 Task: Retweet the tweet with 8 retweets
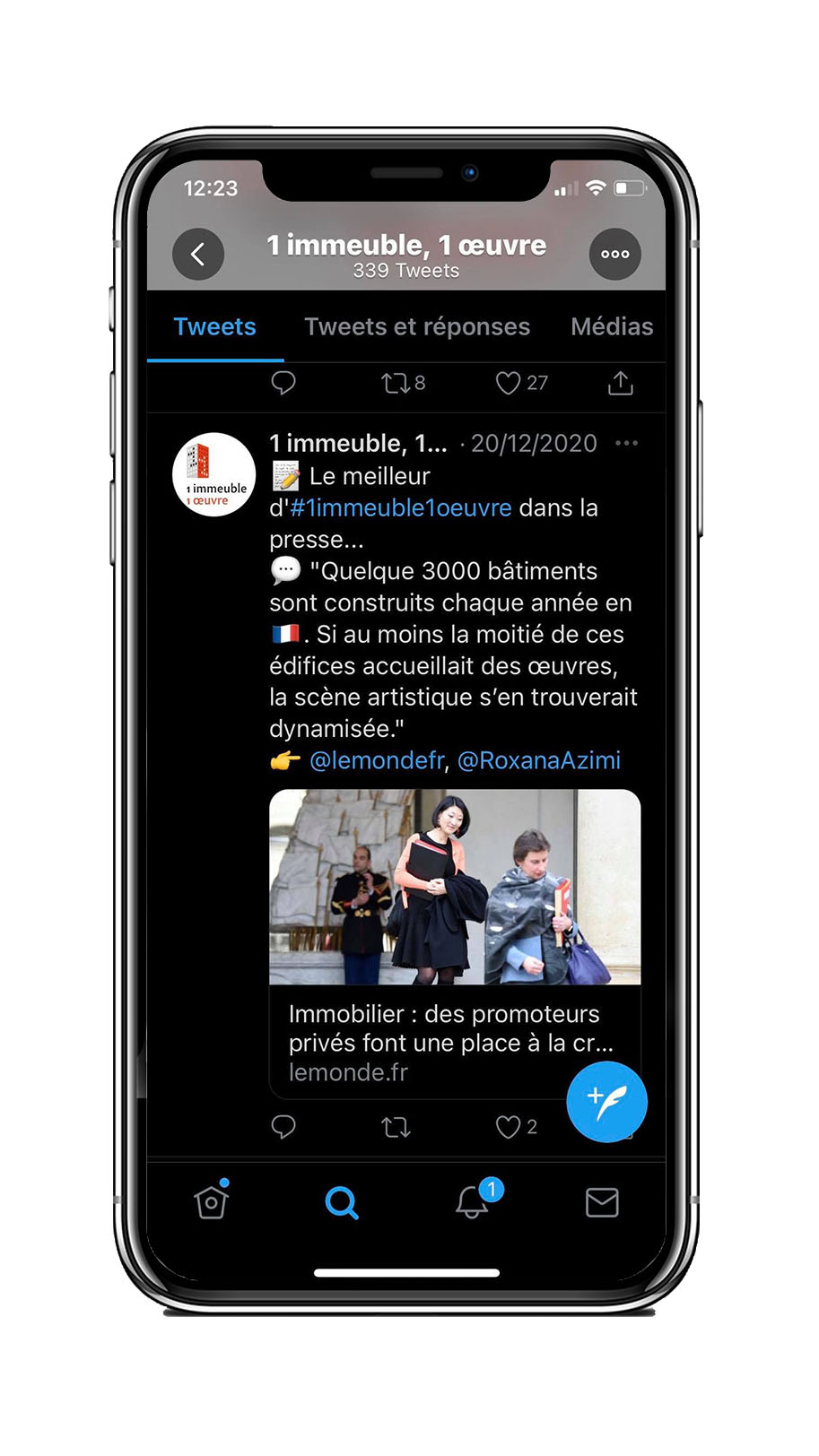tap(396, 384)
